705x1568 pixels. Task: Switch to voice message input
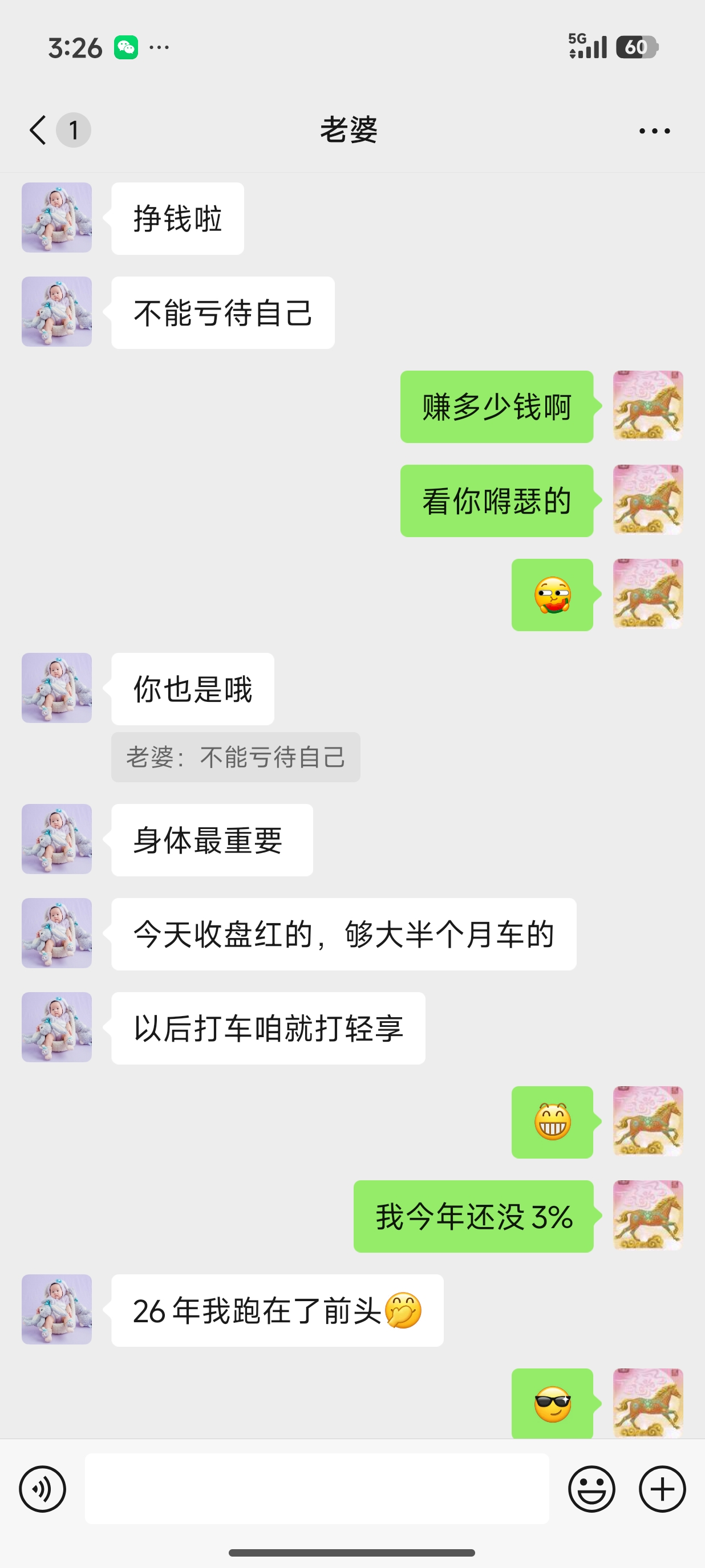coord(43,1489)
